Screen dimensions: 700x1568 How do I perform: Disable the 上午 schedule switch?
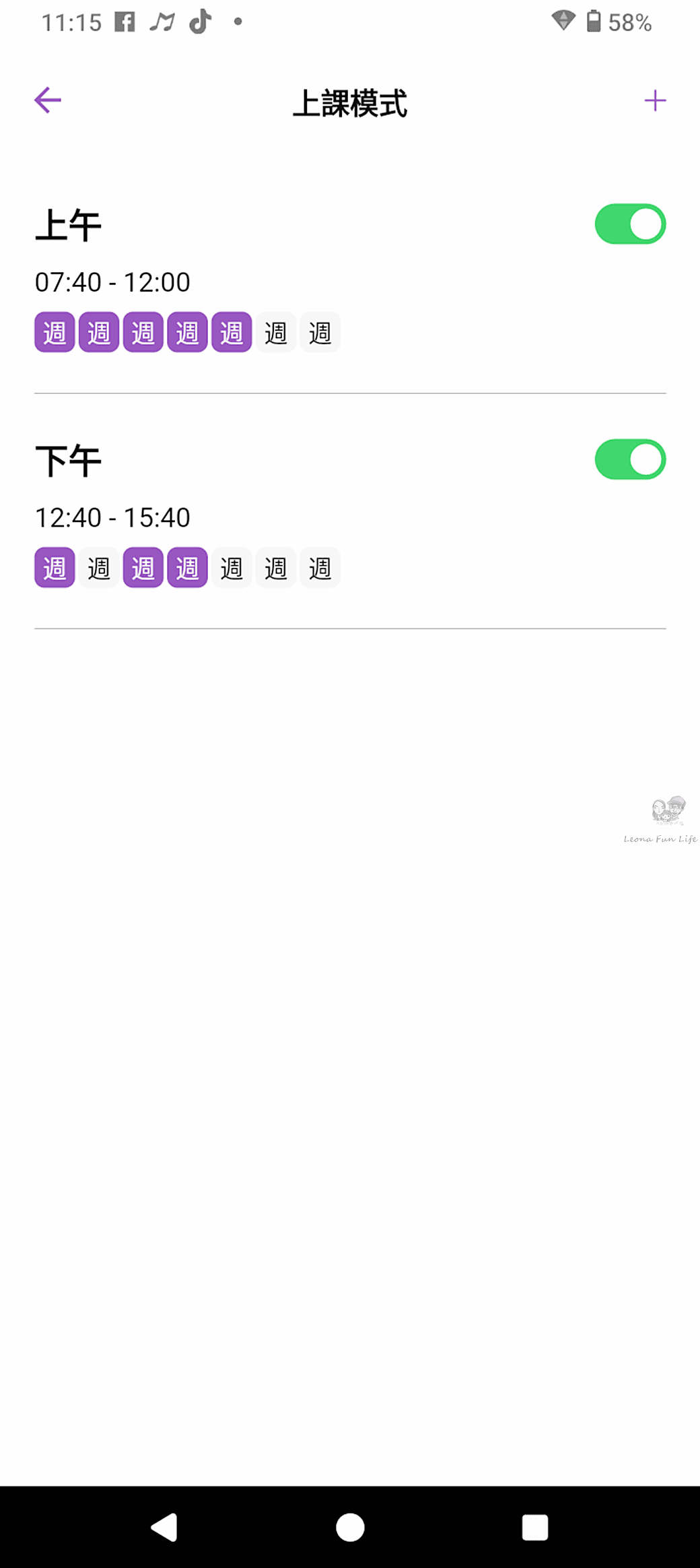(630, 224)
